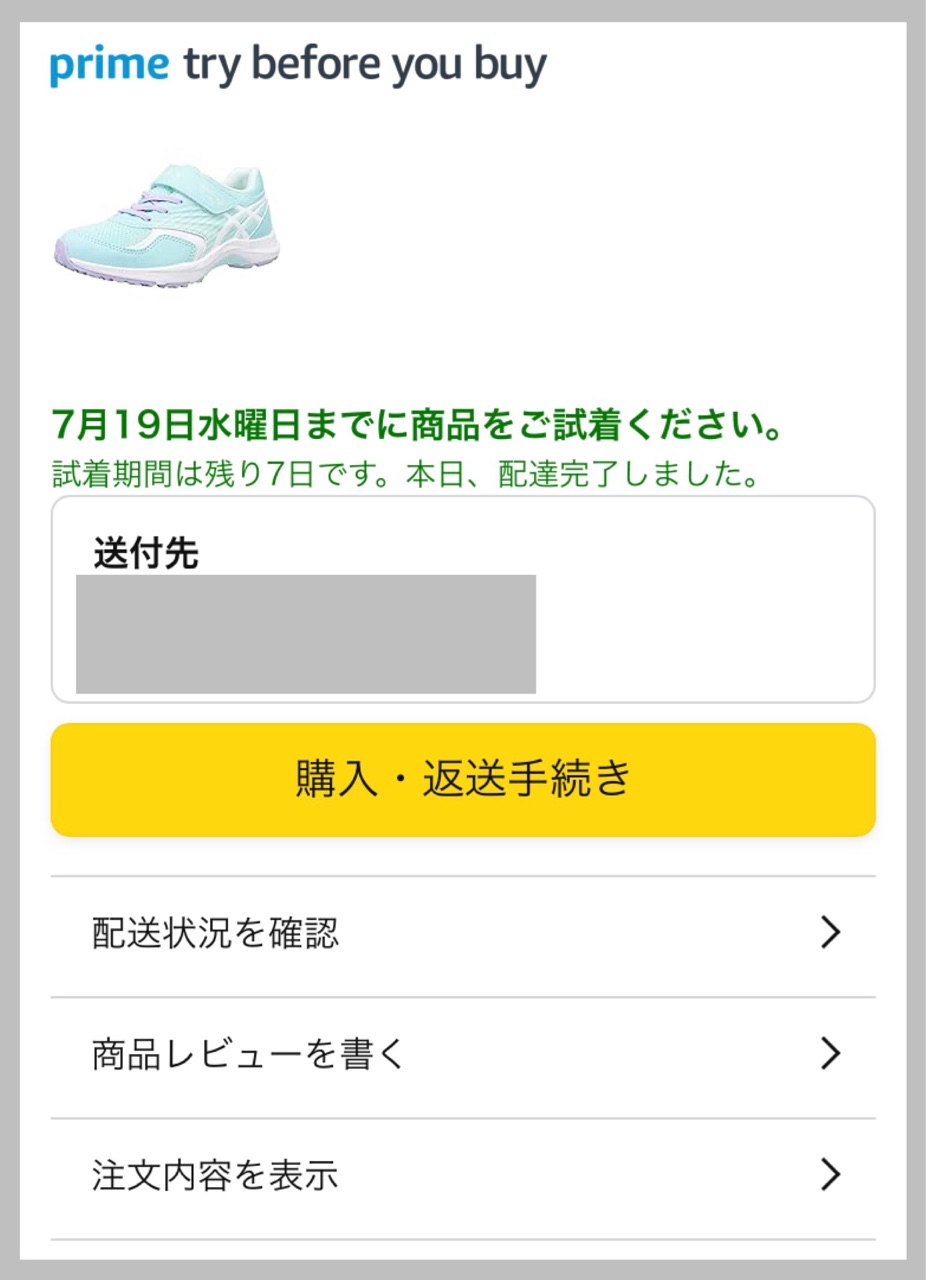Viewport: 926px width, 1280px height.
Task: Open 配送状況を確認 row
Action: [x=463, y=934]
